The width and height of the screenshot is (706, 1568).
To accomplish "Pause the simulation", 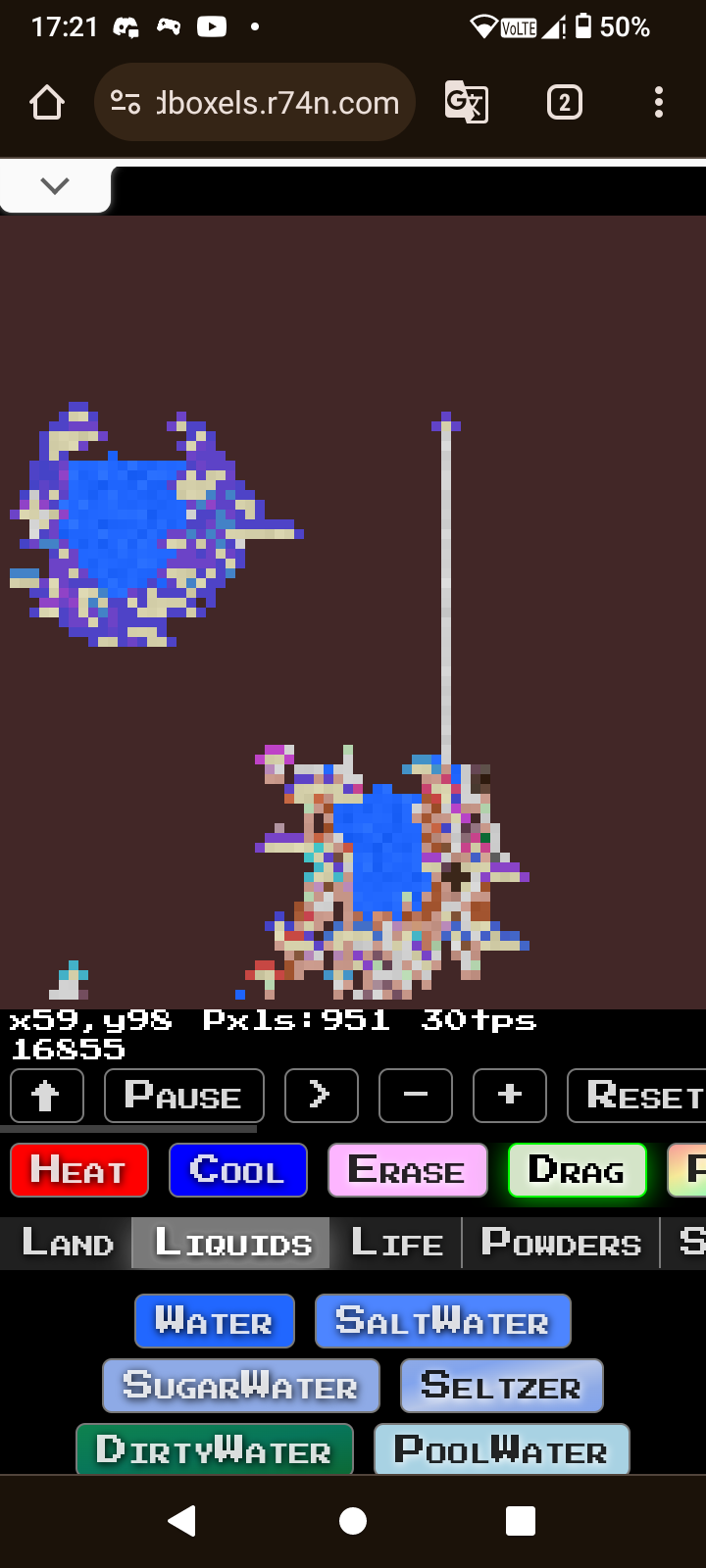I will pos(183,1096).
